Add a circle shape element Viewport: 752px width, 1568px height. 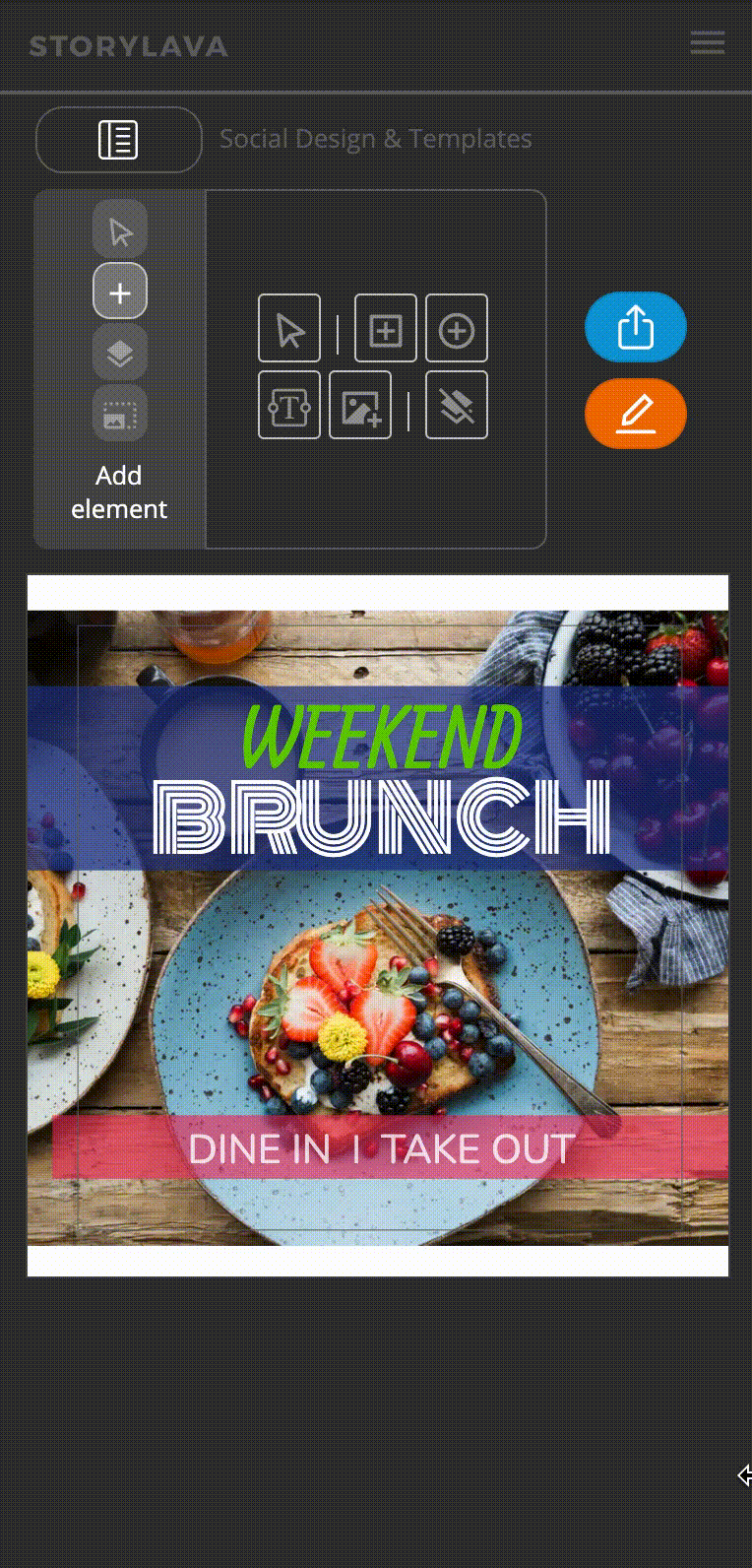[457, 329]
